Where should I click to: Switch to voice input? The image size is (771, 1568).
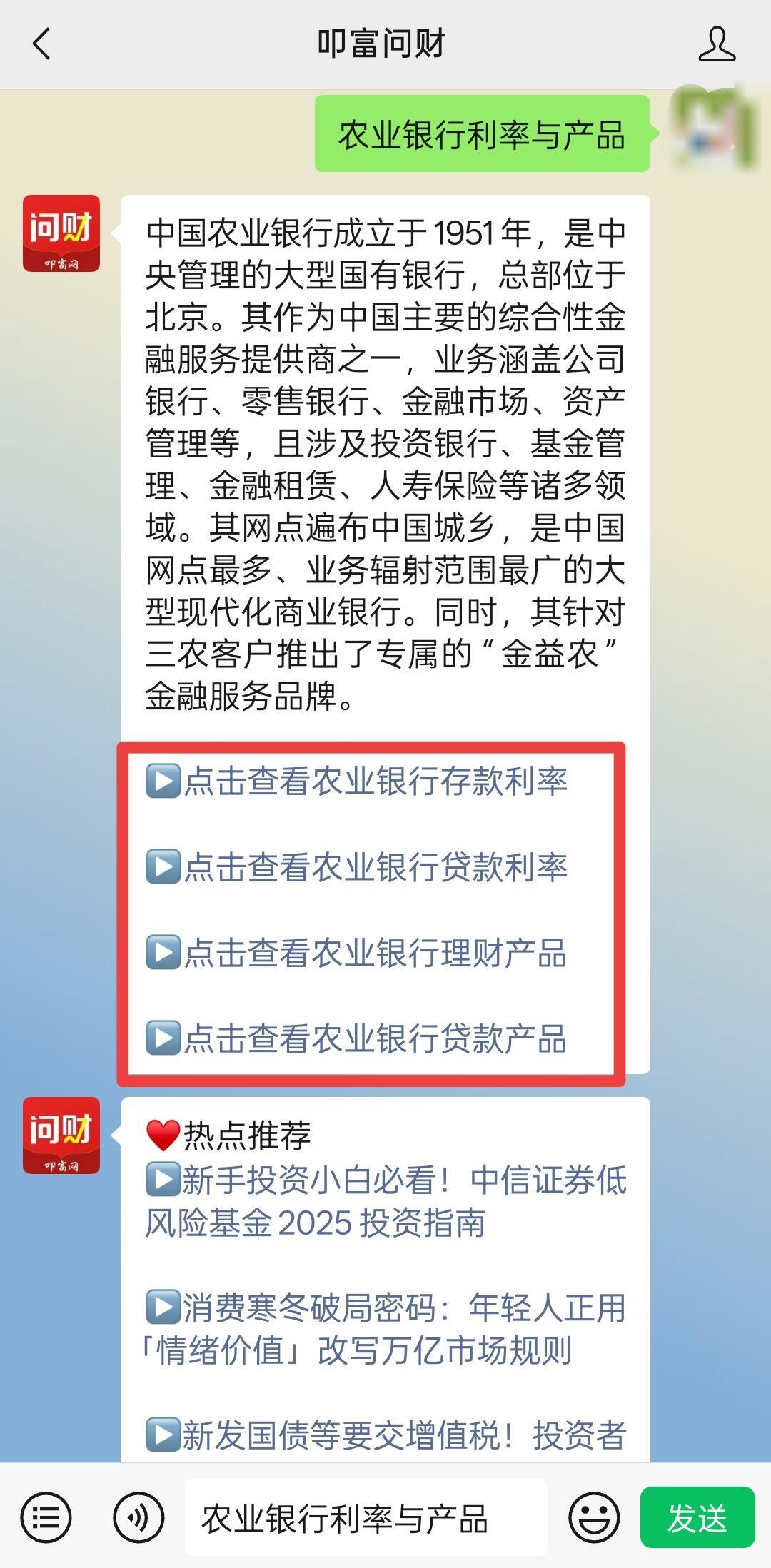(x=138, y=1517)
